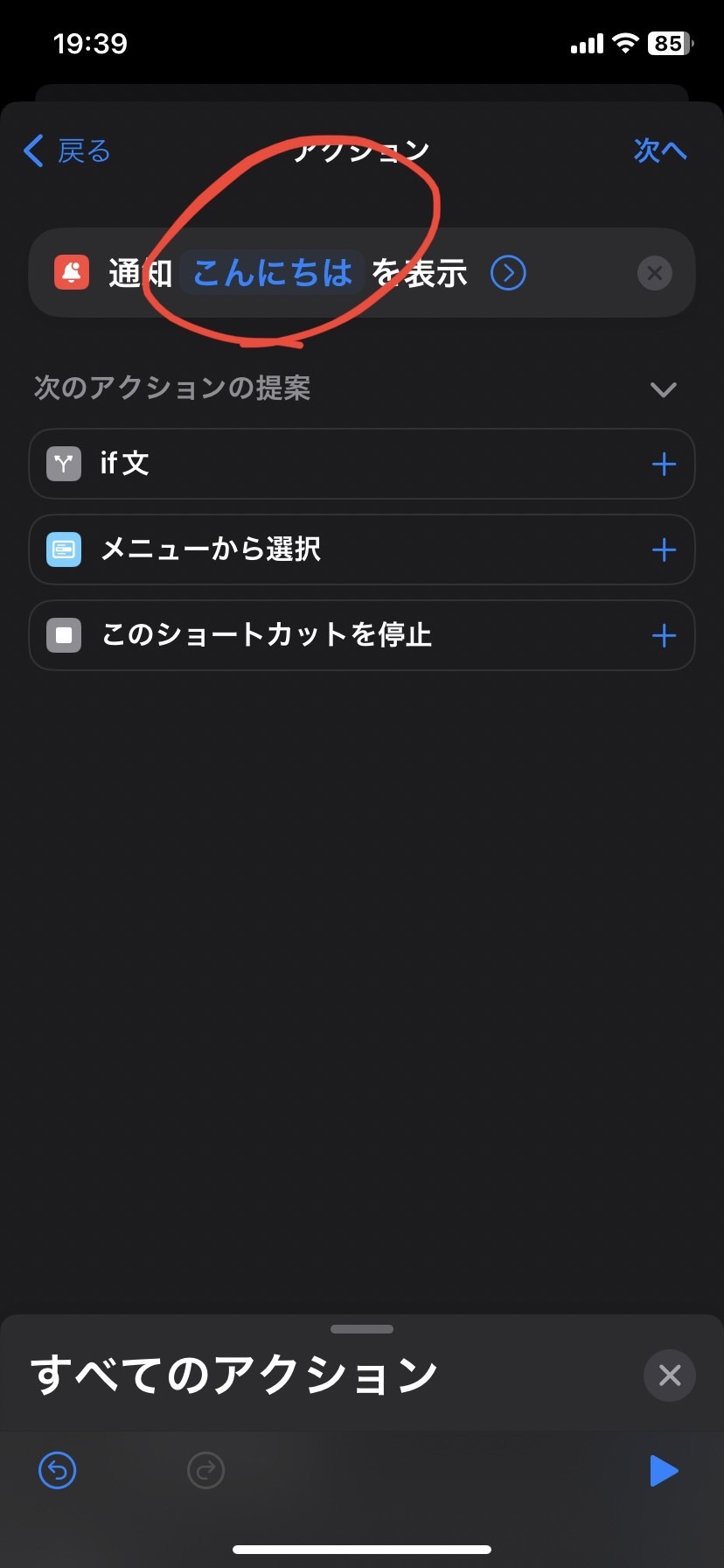Run the shortcut with play button

coord(664,1471)
